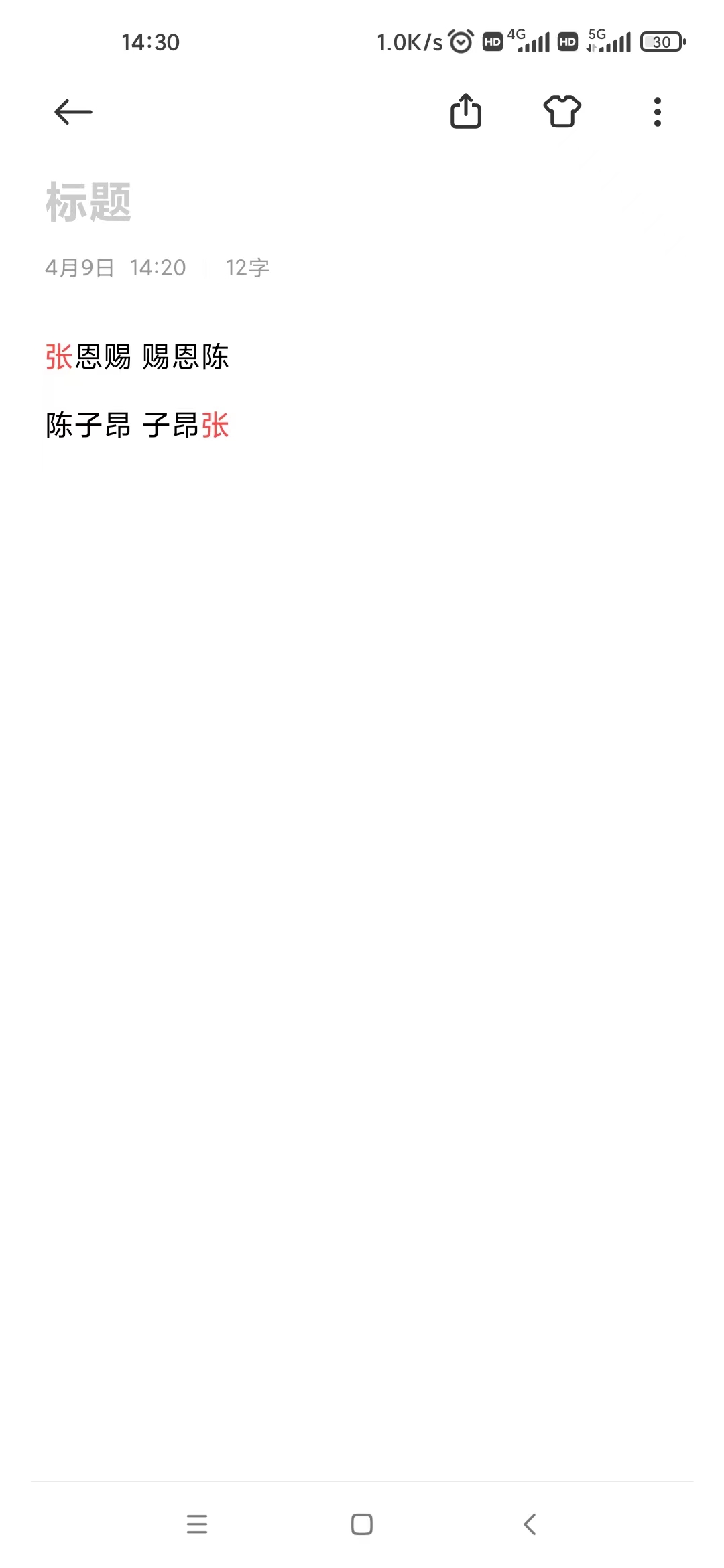Place cursor in the note text 张恩赐
This screenshot has width=724, height=1568.
pyautogui.click(x=88, y=356)
